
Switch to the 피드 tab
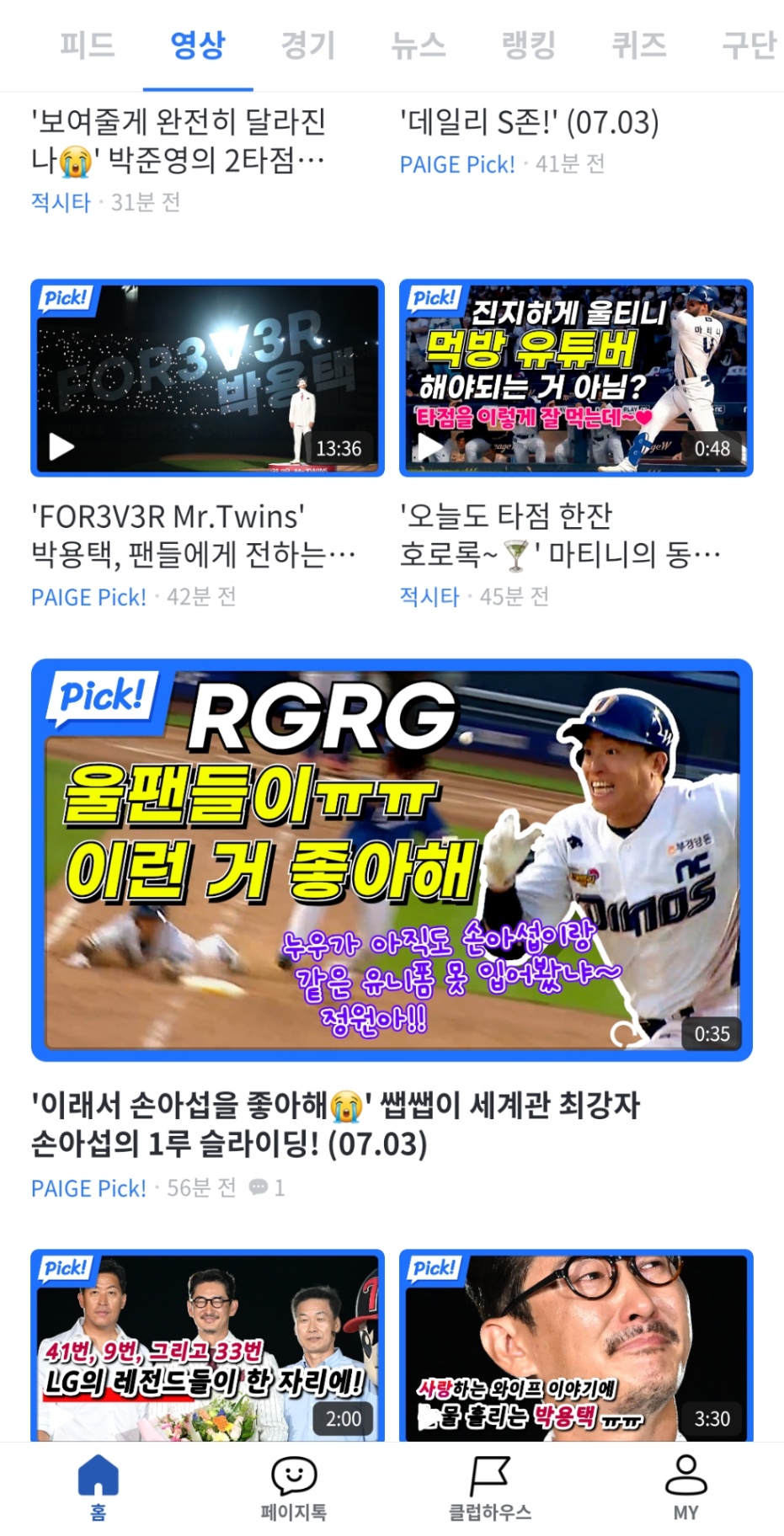(x=87, y=45)
